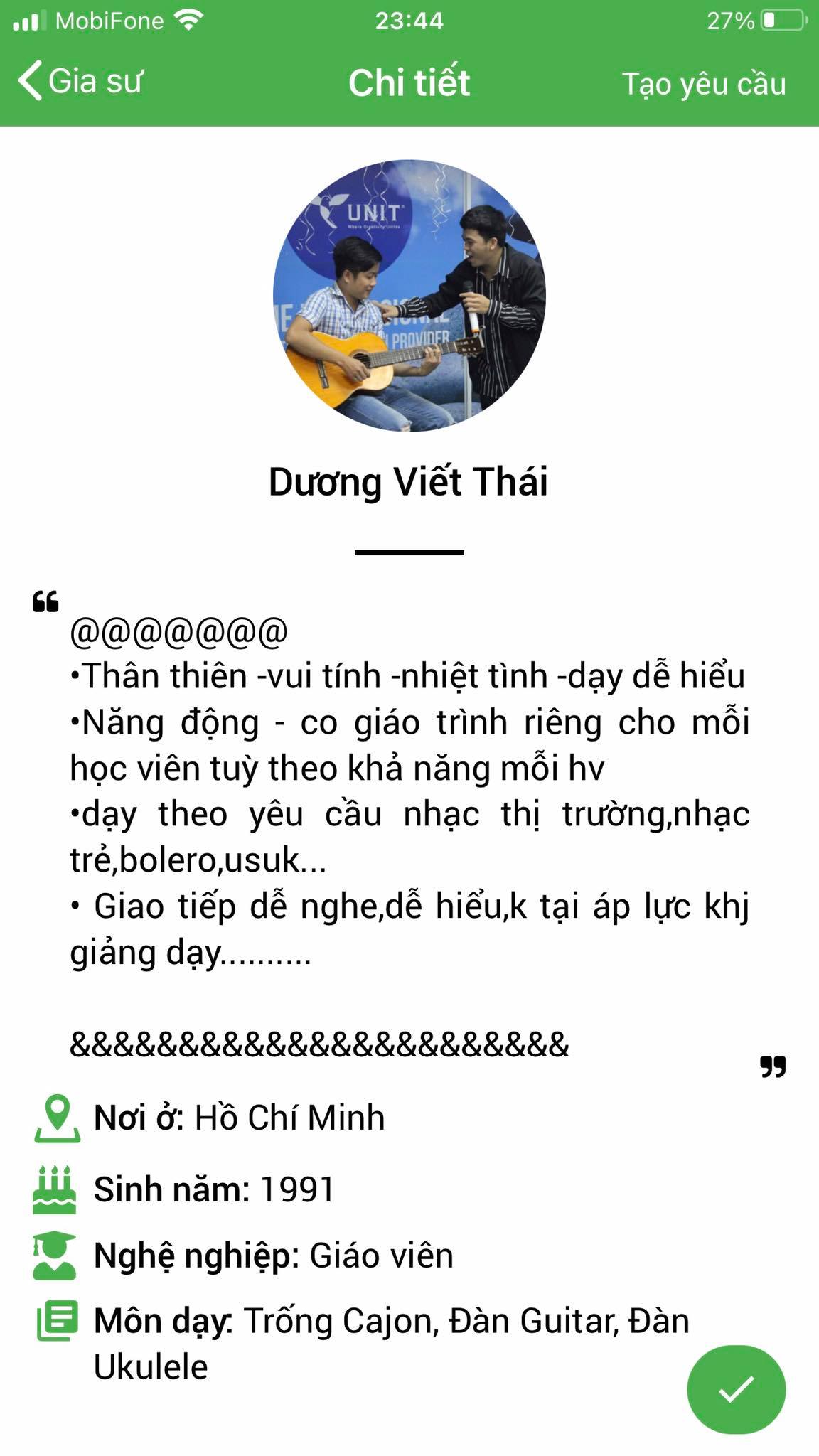Go back to Gia sư list

(80, 81)
